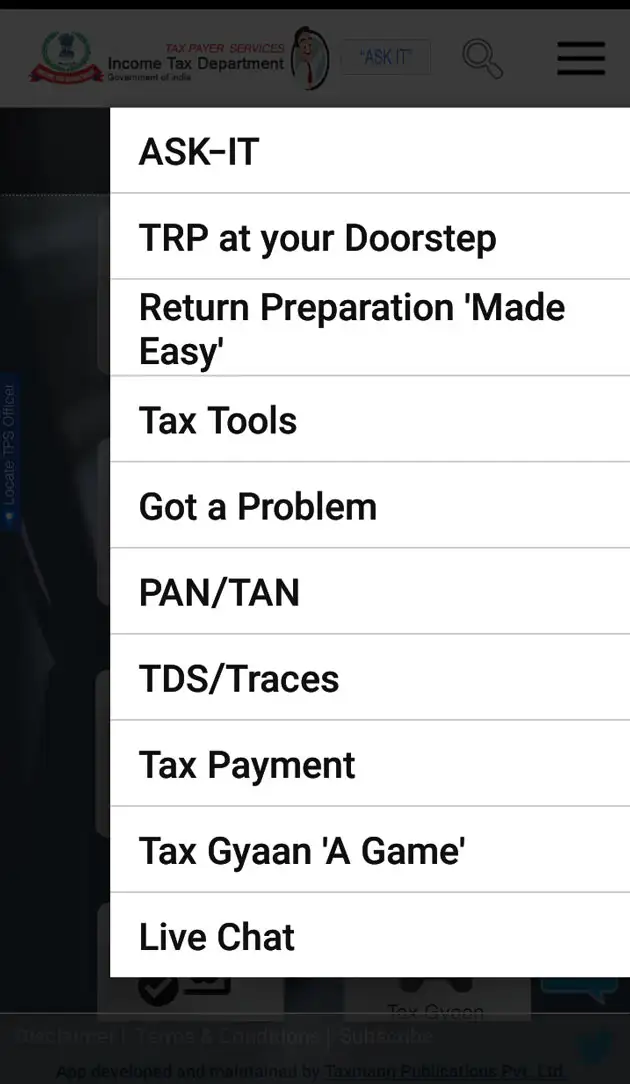Open the ASK-IT menu option
The width and height of the screenshot is (630, 1084).
369,152
